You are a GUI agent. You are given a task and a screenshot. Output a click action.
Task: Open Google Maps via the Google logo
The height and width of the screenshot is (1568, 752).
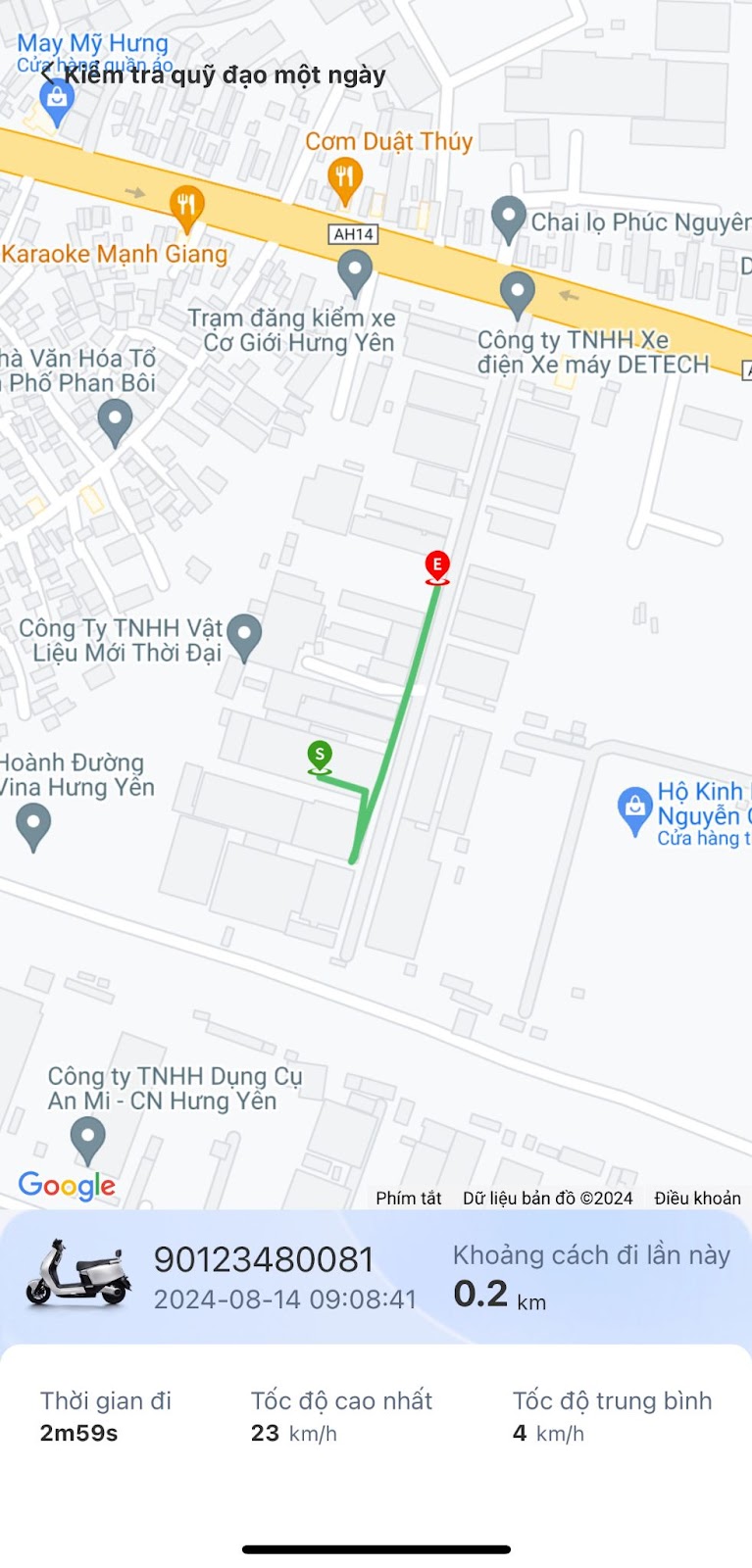tap(67, 1186)
